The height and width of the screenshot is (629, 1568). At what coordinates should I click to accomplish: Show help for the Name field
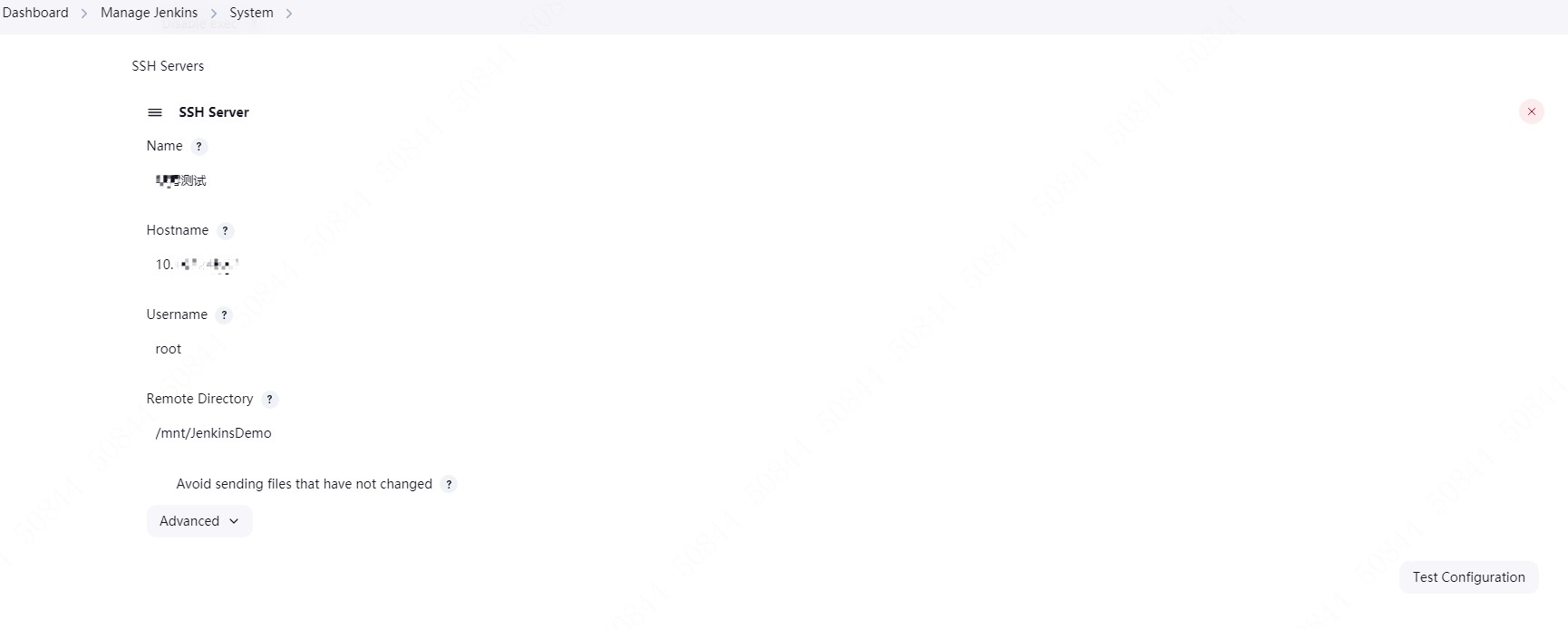pyautogui.click(x=199, y=147)
